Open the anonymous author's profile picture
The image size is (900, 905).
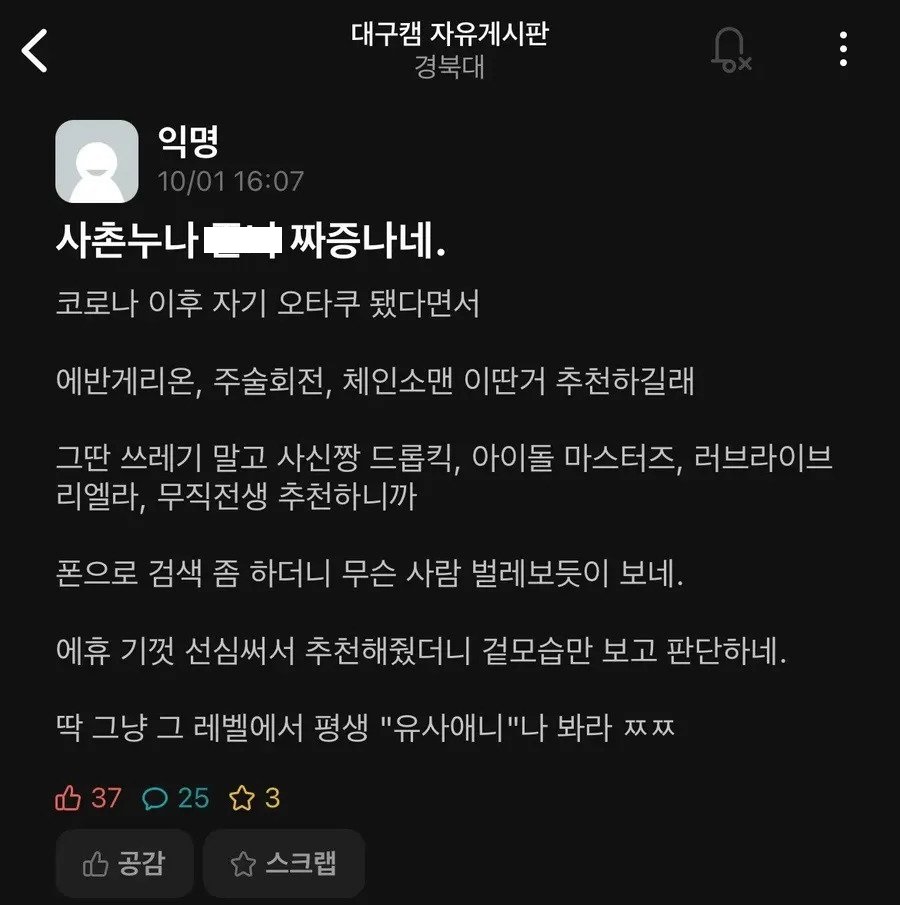[96, 161]
